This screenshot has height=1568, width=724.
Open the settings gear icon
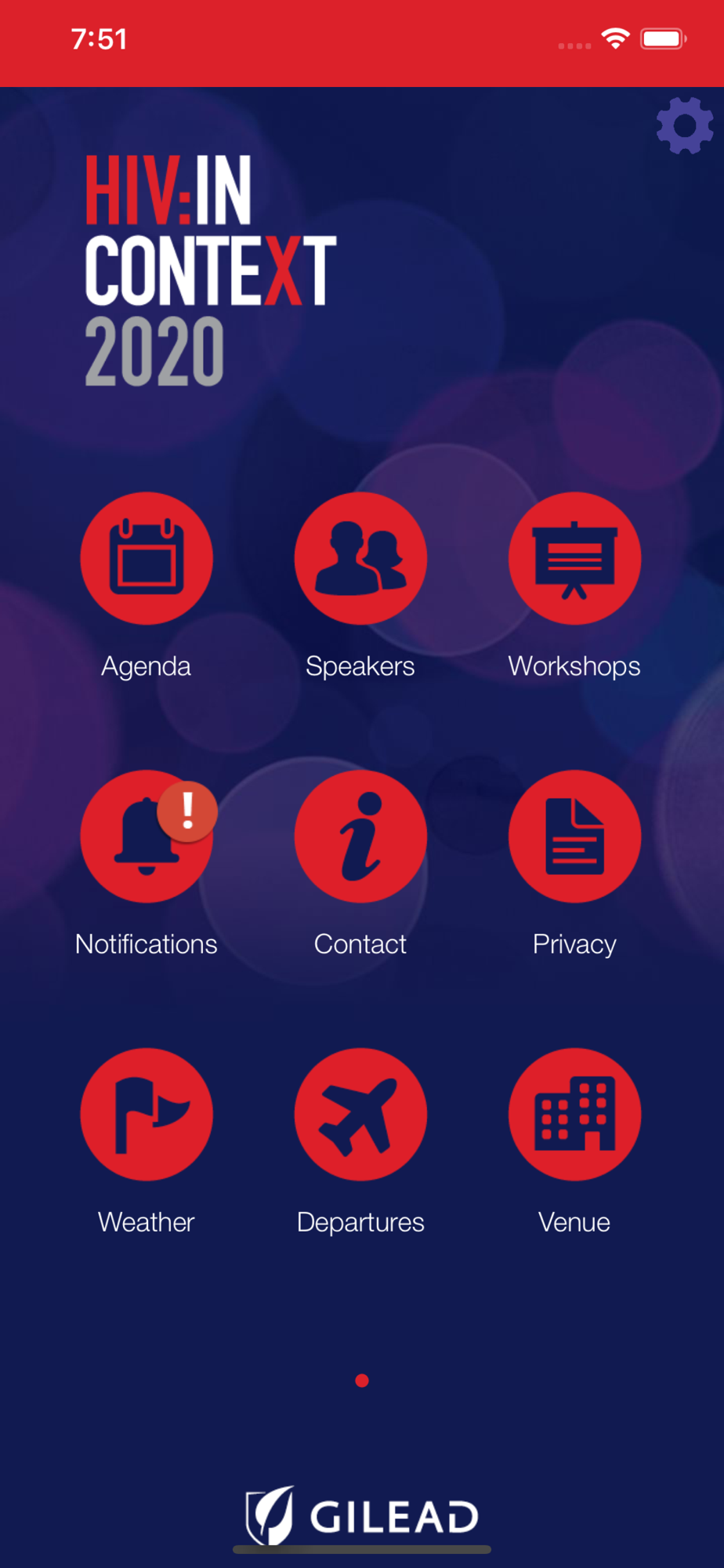tap(685, 125)
